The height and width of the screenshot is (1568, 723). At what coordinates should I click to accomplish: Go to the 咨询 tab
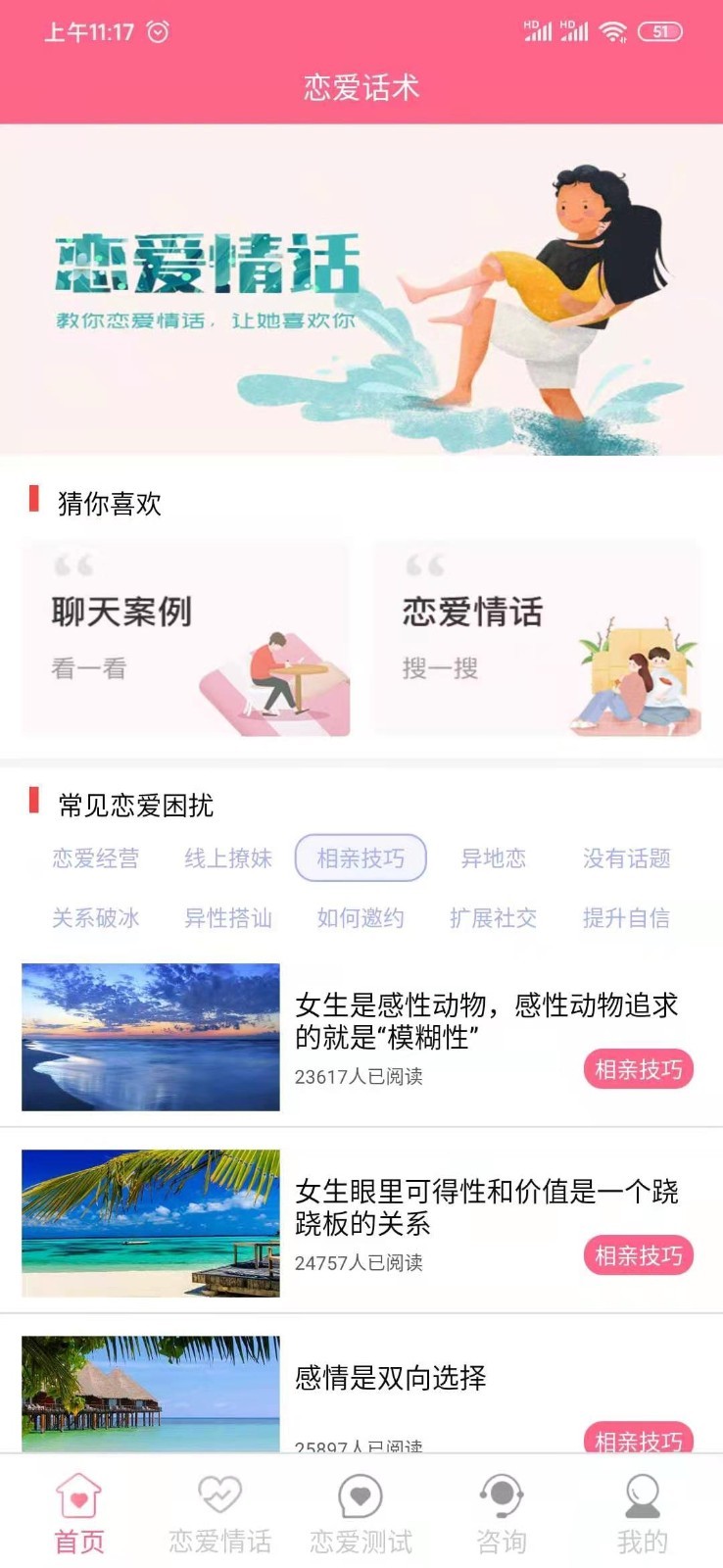[x=502, y=1514]
